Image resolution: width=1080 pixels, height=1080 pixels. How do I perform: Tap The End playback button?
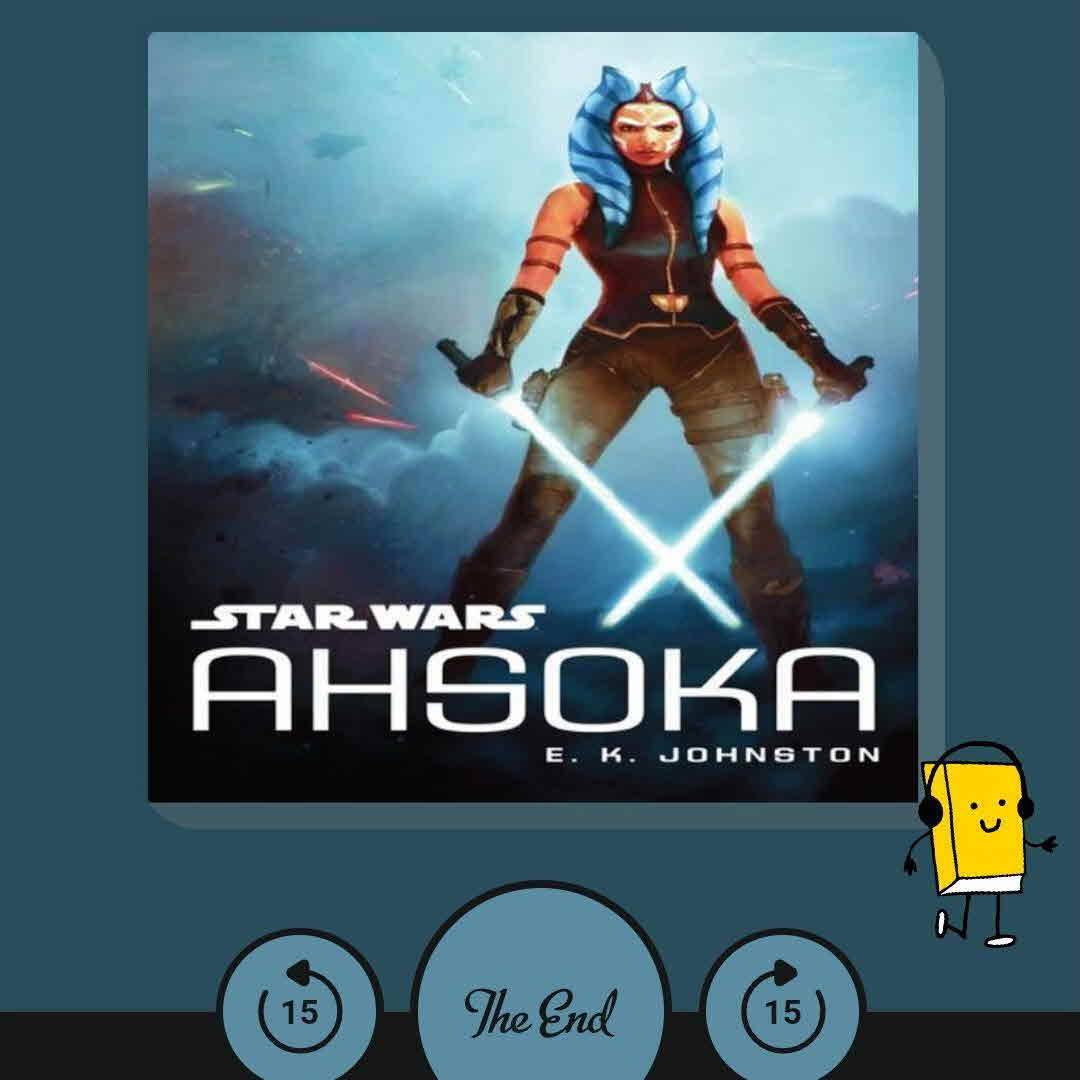[x=540, y=1010]
